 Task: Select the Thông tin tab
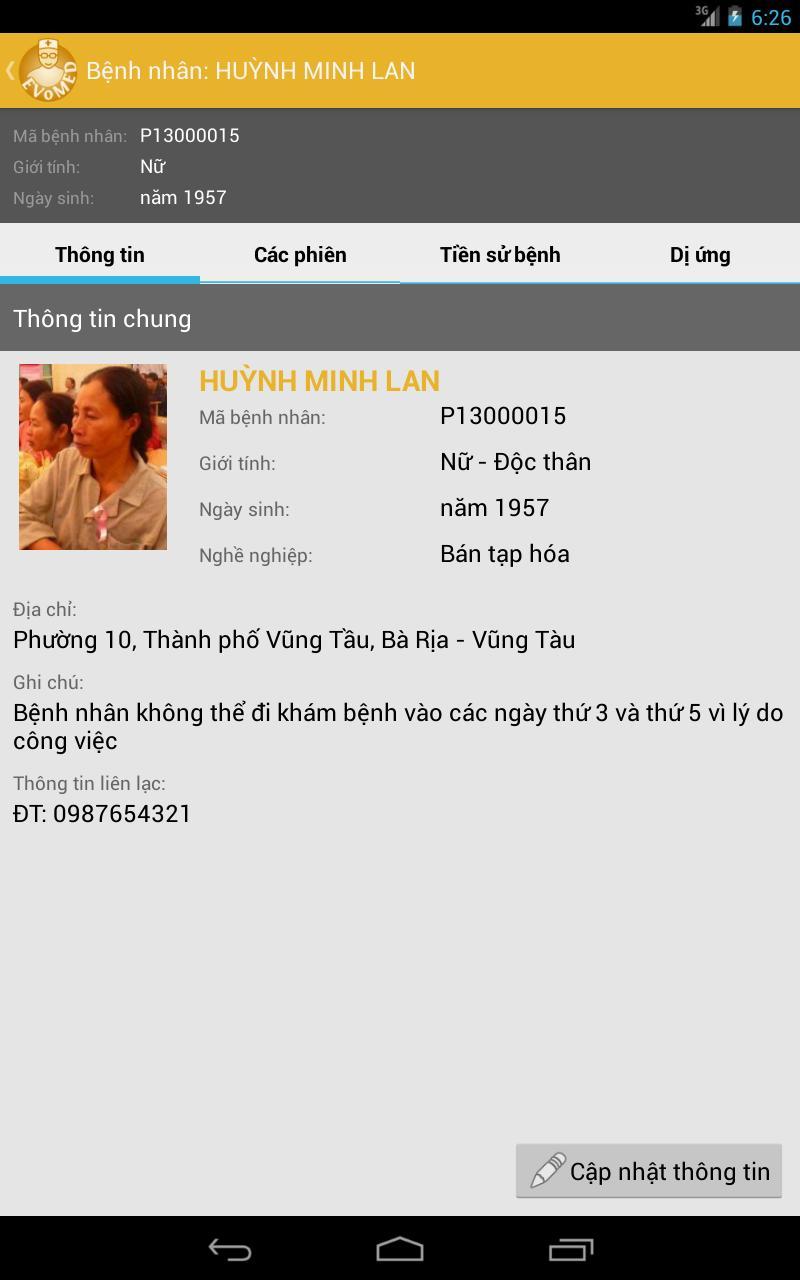click(100, 255)
